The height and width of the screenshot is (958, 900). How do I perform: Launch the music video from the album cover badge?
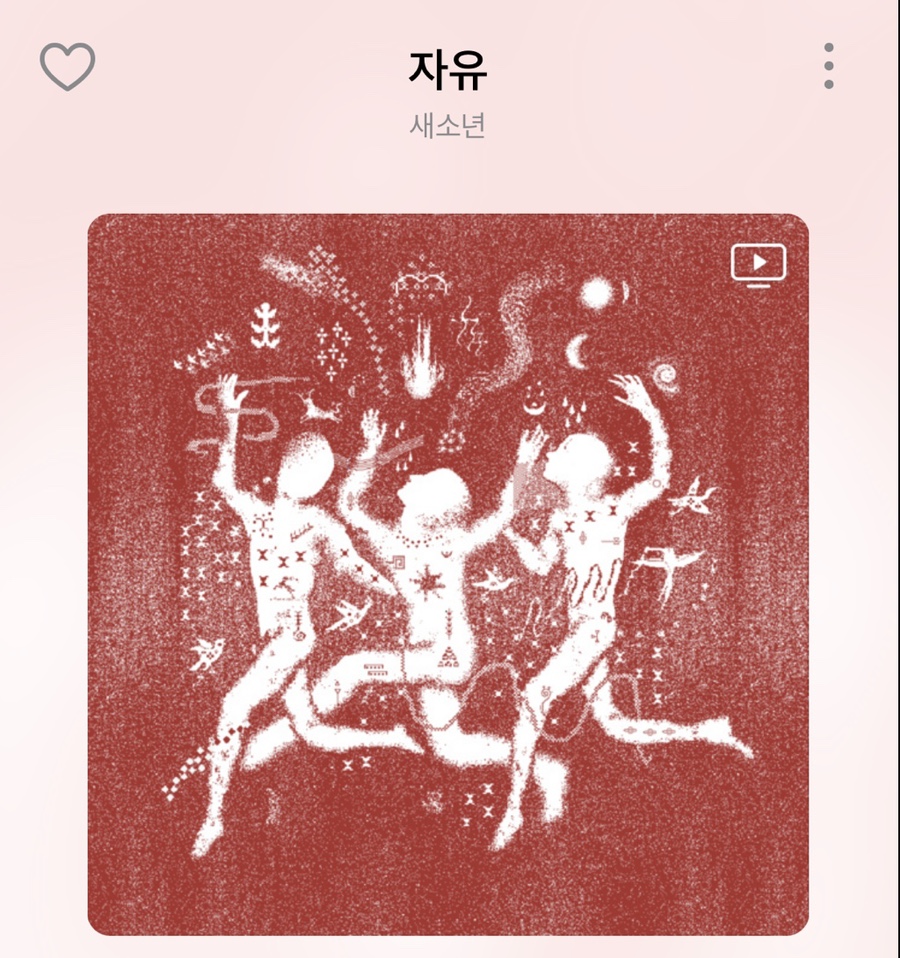pyautogui.click(x=761, y=264)
